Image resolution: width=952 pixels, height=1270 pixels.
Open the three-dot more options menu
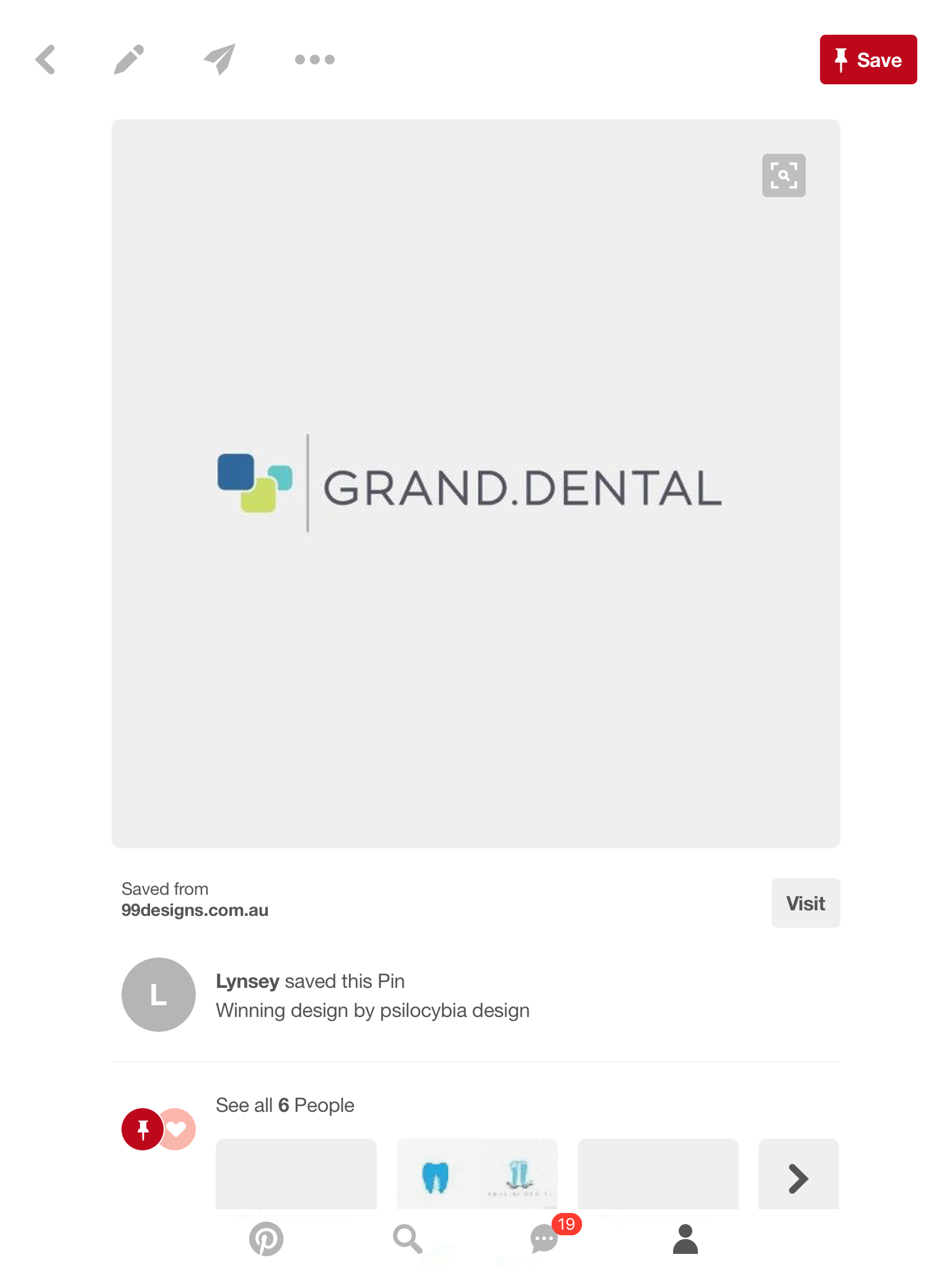coord(315,60)
